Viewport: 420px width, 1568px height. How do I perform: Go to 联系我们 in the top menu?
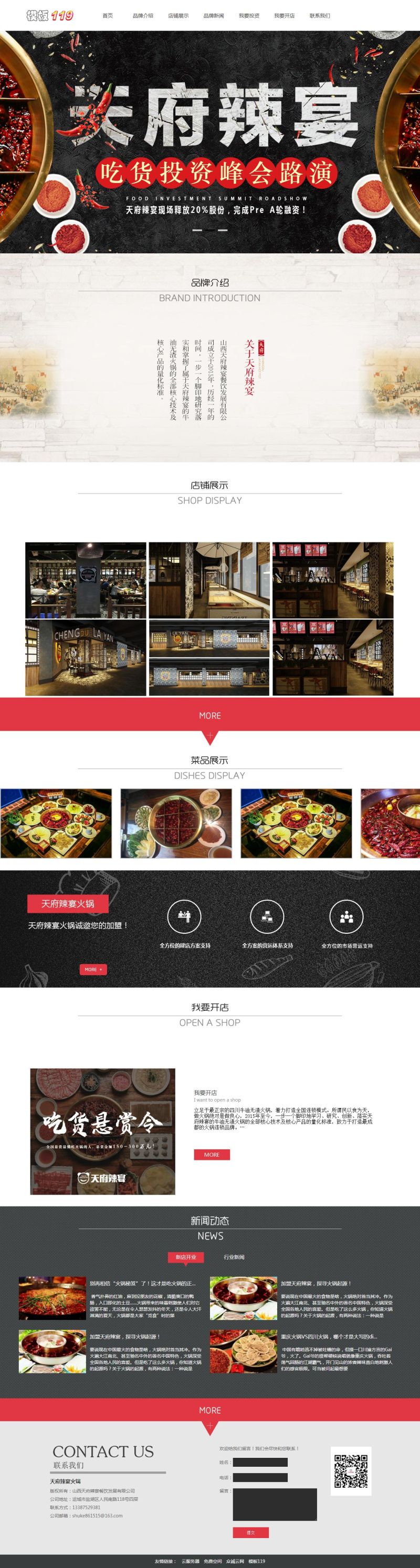click(x=319, y=16)
